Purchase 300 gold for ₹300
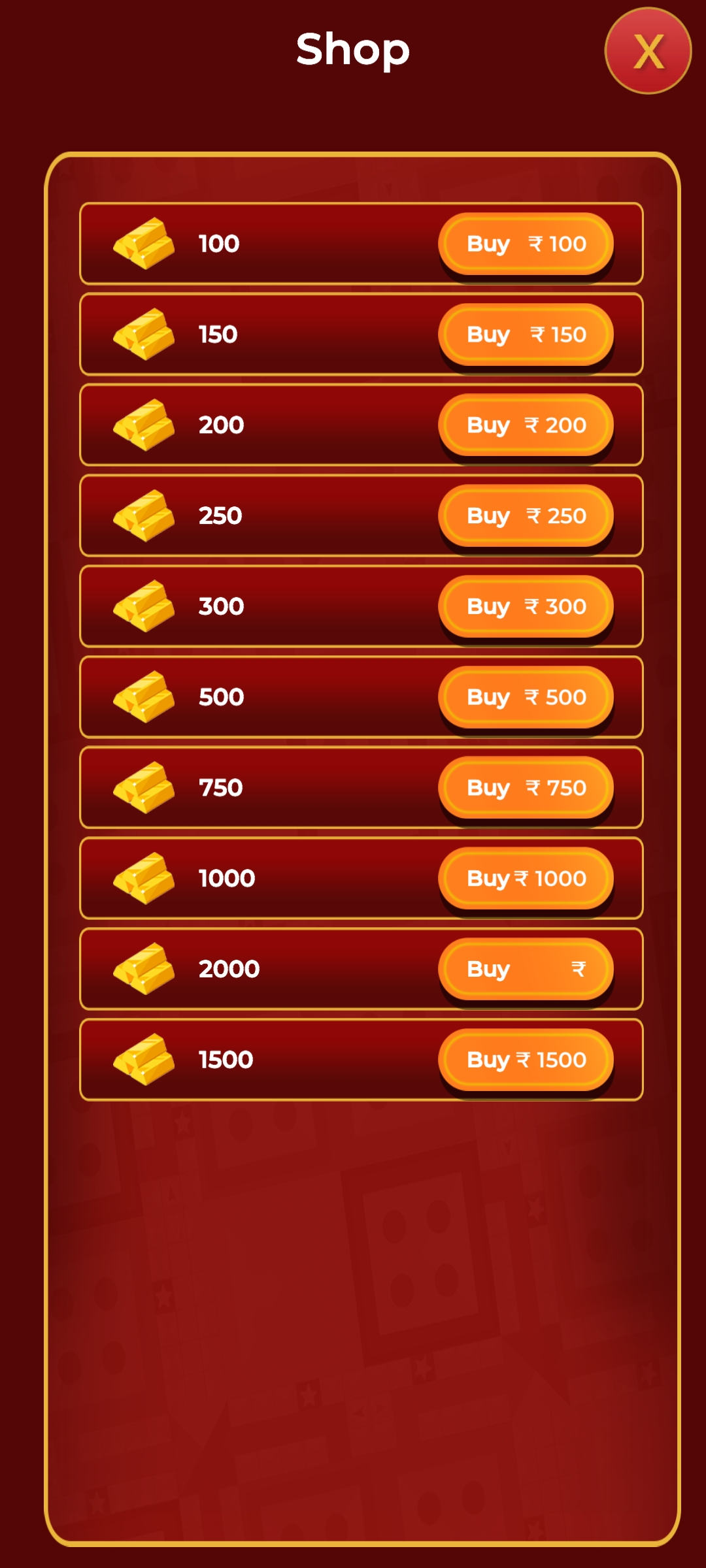This screenshot has width=706, height=1568. (x=526, y=606)
